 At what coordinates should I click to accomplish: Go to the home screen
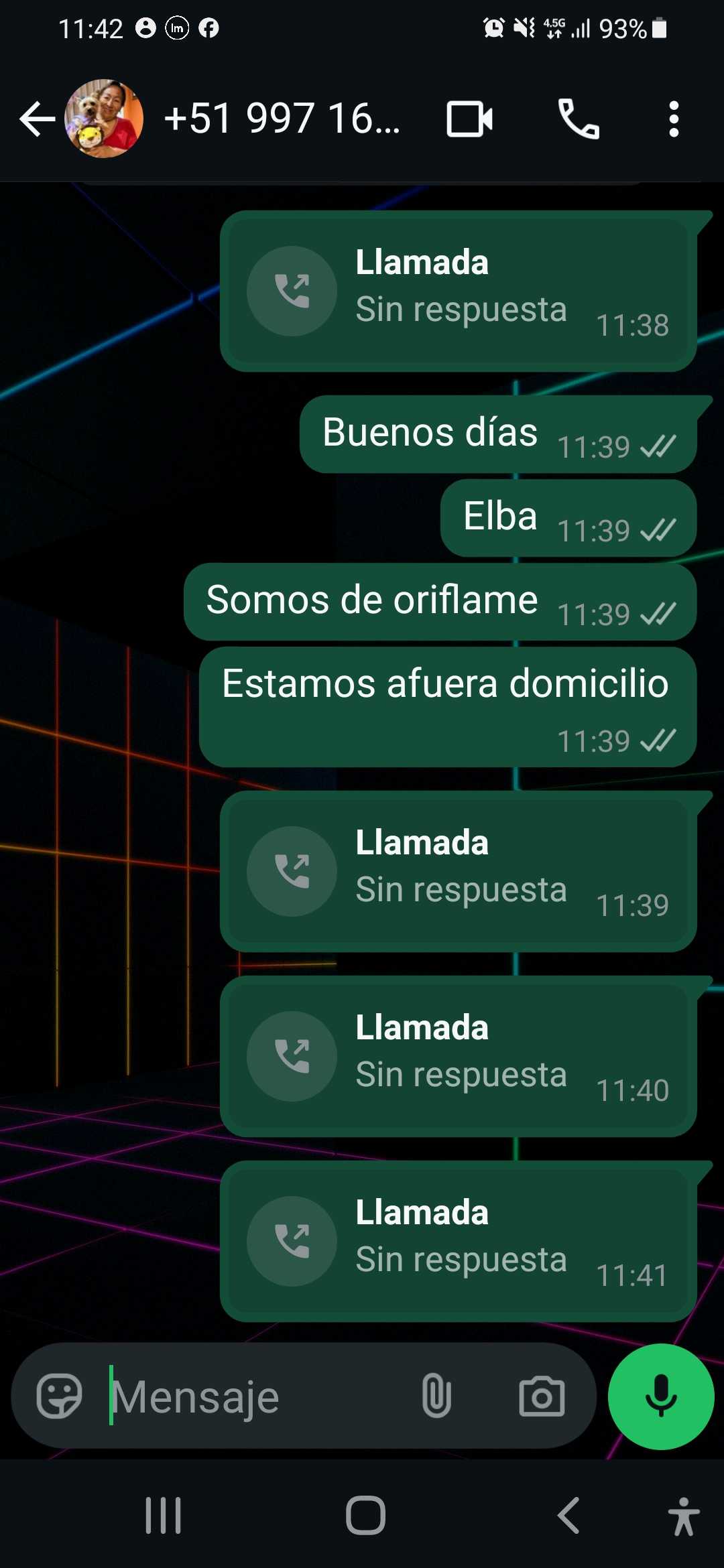[365, 1516]
